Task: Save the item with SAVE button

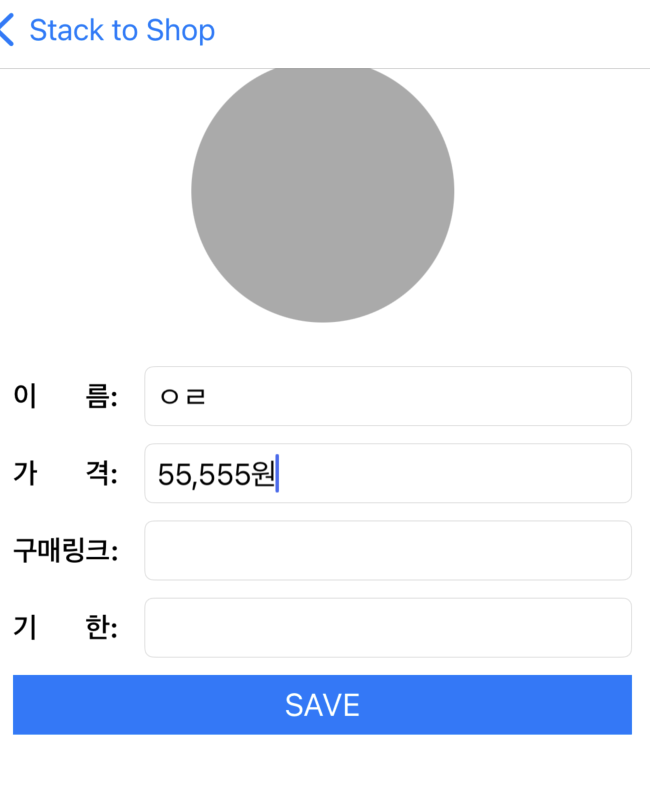Action: tap(322, 705)
